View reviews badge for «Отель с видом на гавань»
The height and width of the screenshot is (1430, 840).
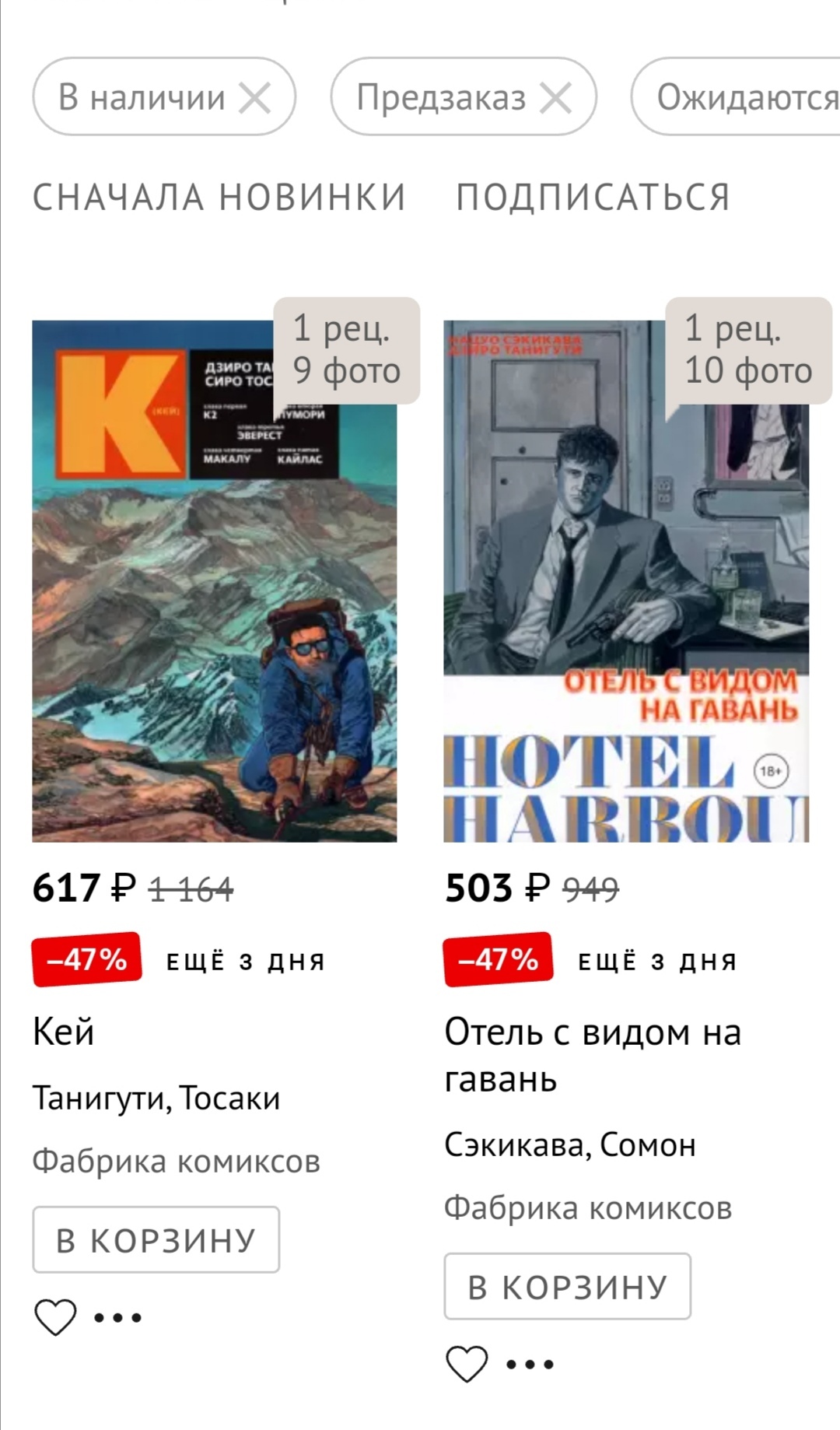tap(748, 350)
